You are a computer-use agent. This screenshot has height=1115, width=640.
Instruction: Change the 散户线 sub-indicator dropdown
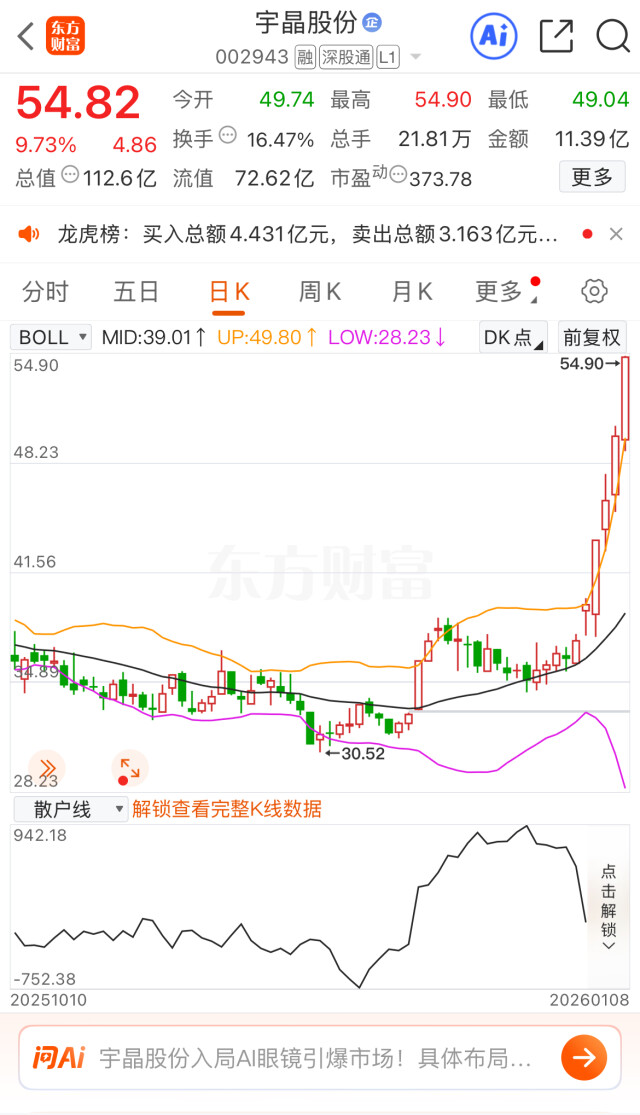coord(70,809)
